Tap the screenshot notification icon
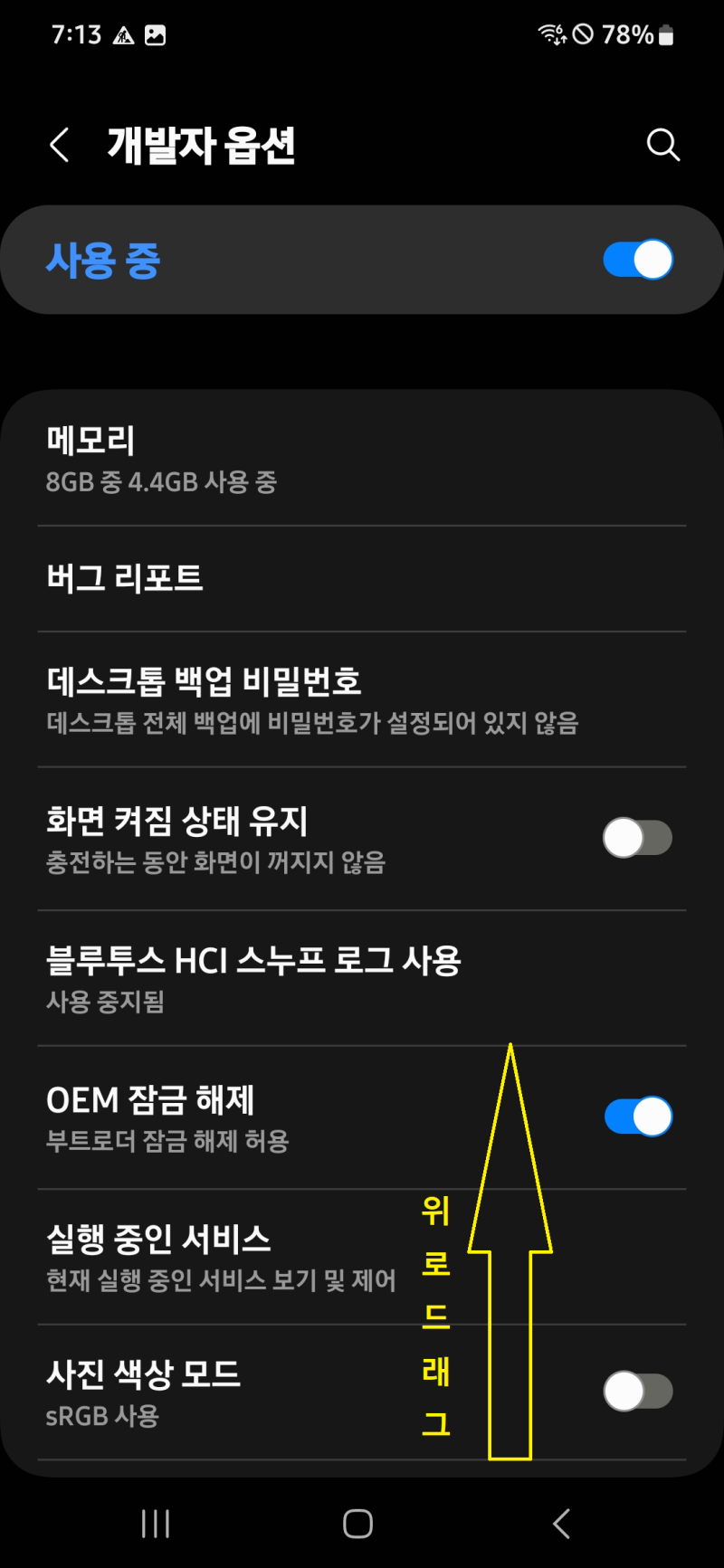The height and width of the screenshot is (1568, 724). tap(157, 35)
